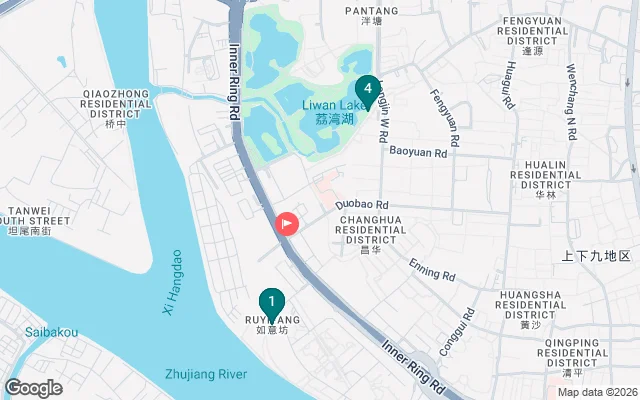Select map marker number 4 at Liwan Lake
The height and width of the screenshot is (400, 640).
pos(368,91)
